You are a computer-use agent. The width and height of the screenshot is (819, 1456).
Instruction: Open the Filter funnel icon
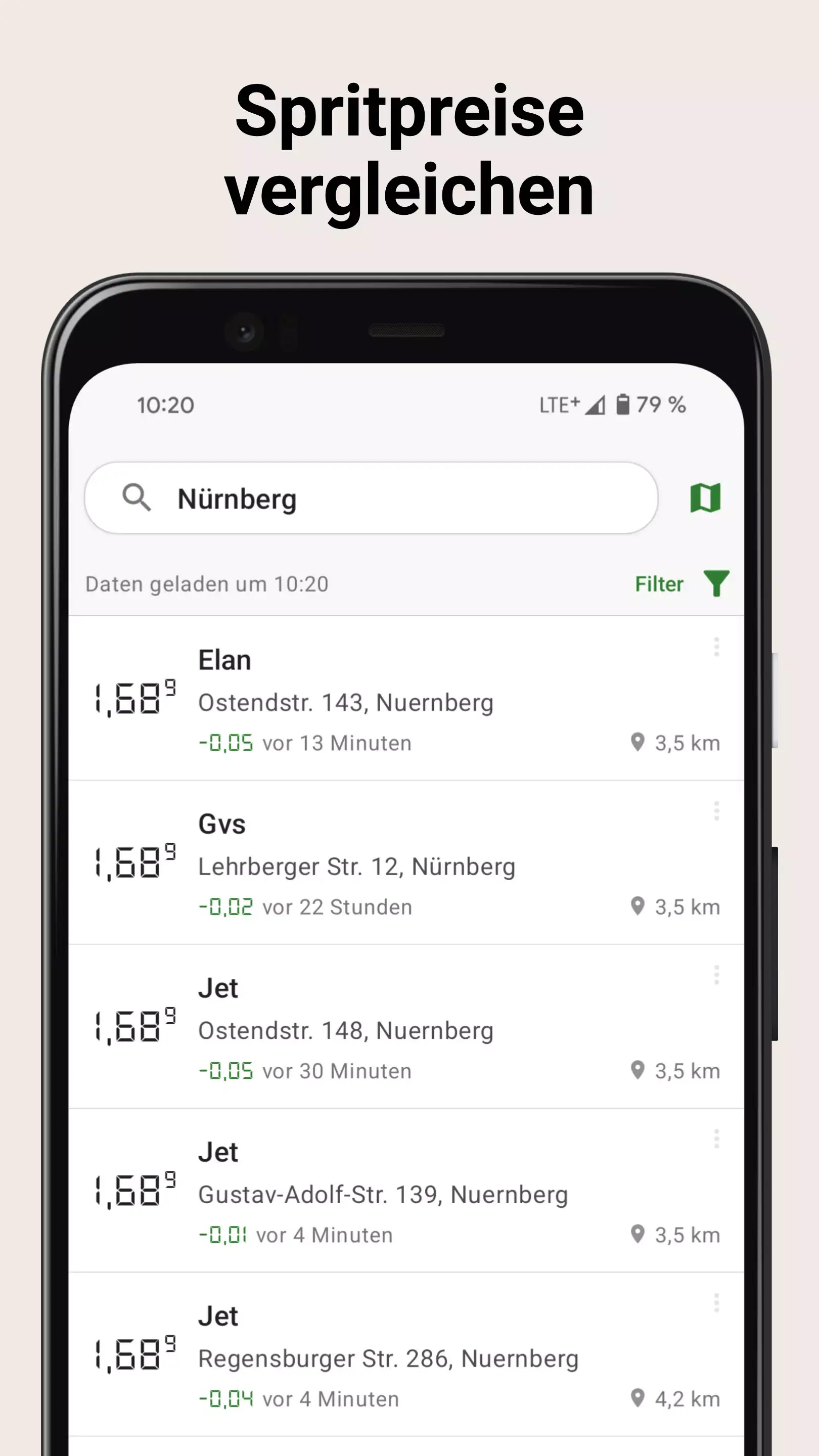[715, 584]
